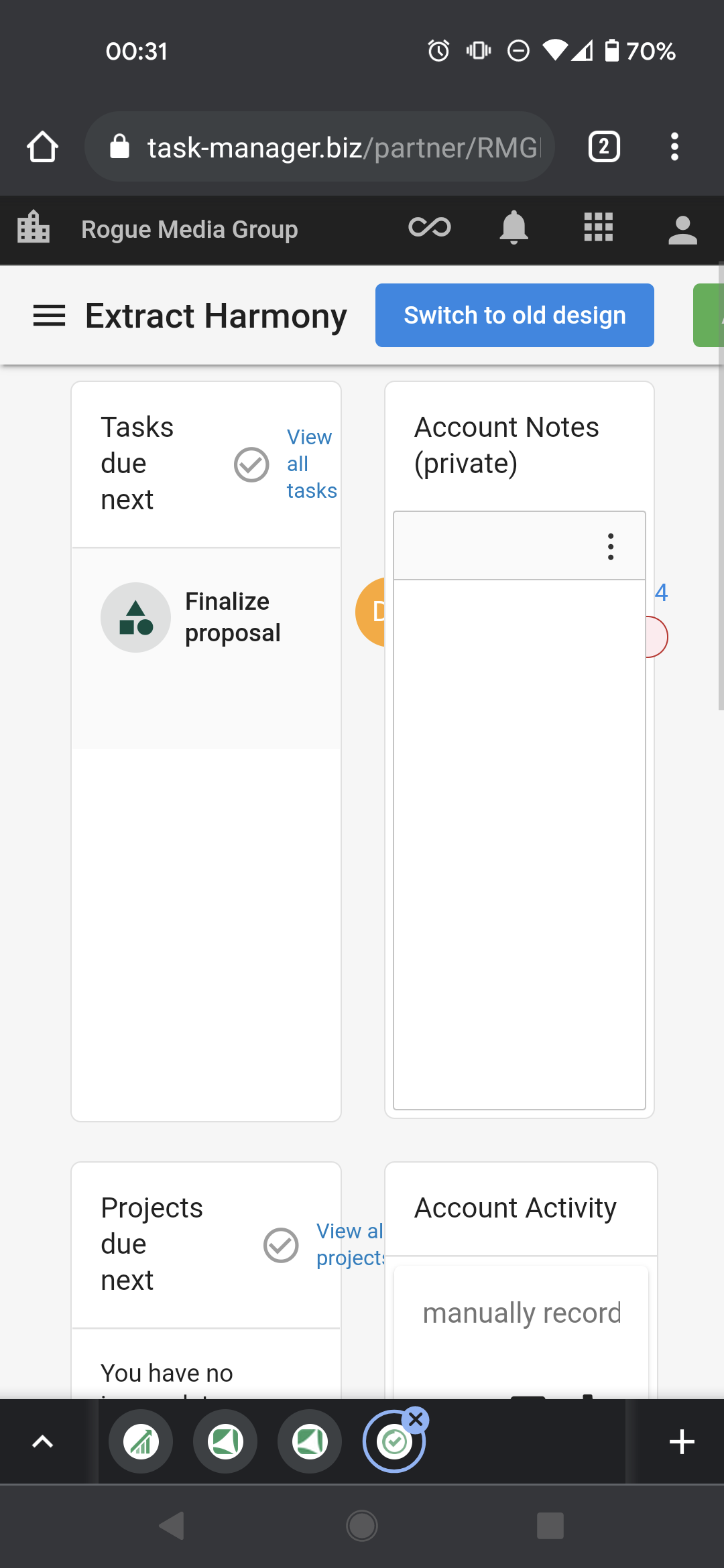Open the View all tasks link
724x1568 pixels.
point(311,464)
